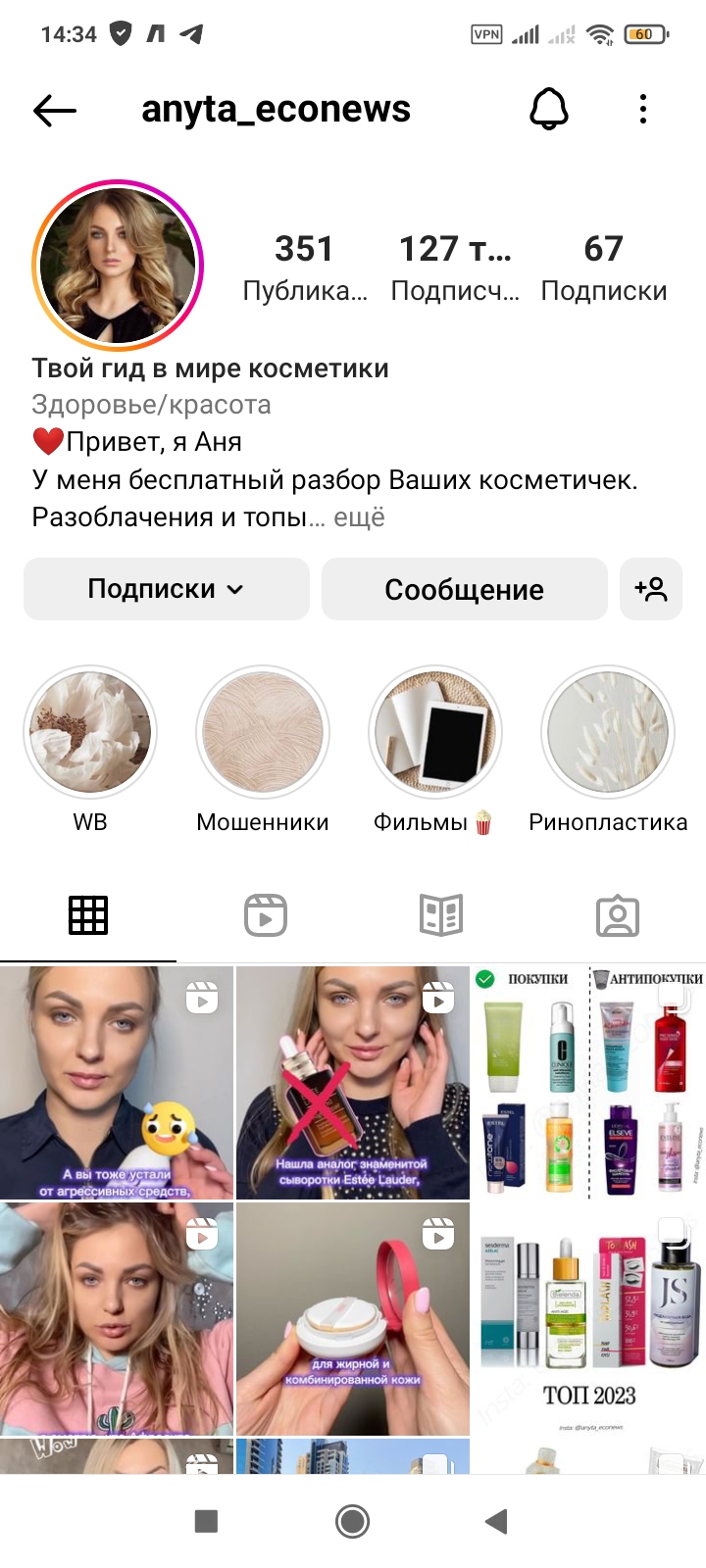Screen dimensions: 706x1568
Task: Open the покупки and антипокупки post
Action: (x=589, y=1083)
